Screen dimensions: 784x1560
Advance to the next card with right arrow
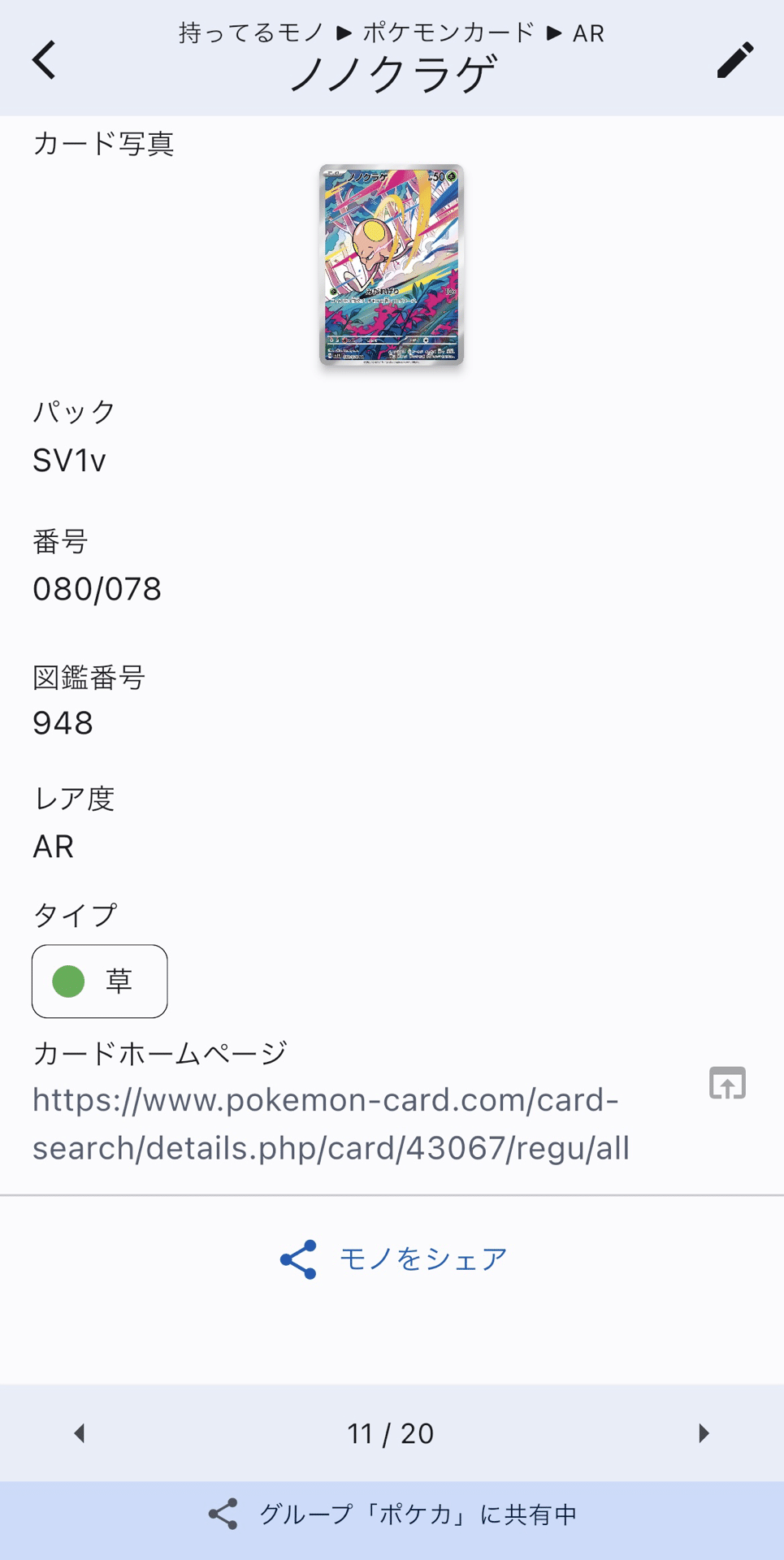(702, 1433)
